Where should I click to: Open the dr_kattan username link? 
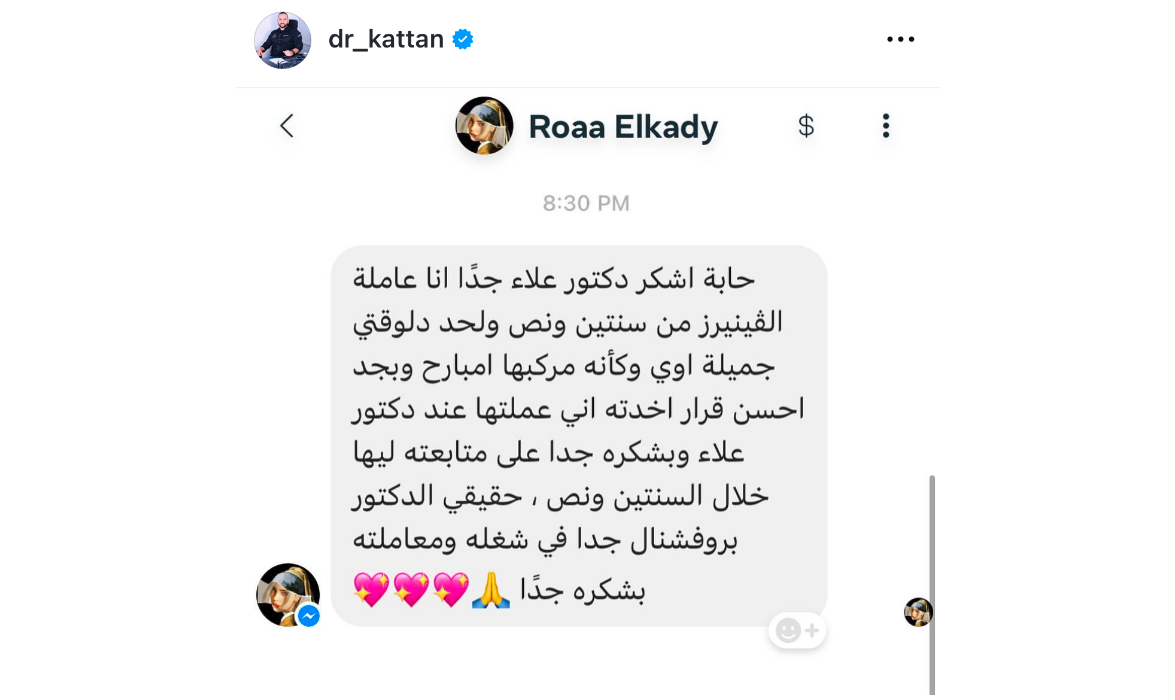click(x=386, y=40)
